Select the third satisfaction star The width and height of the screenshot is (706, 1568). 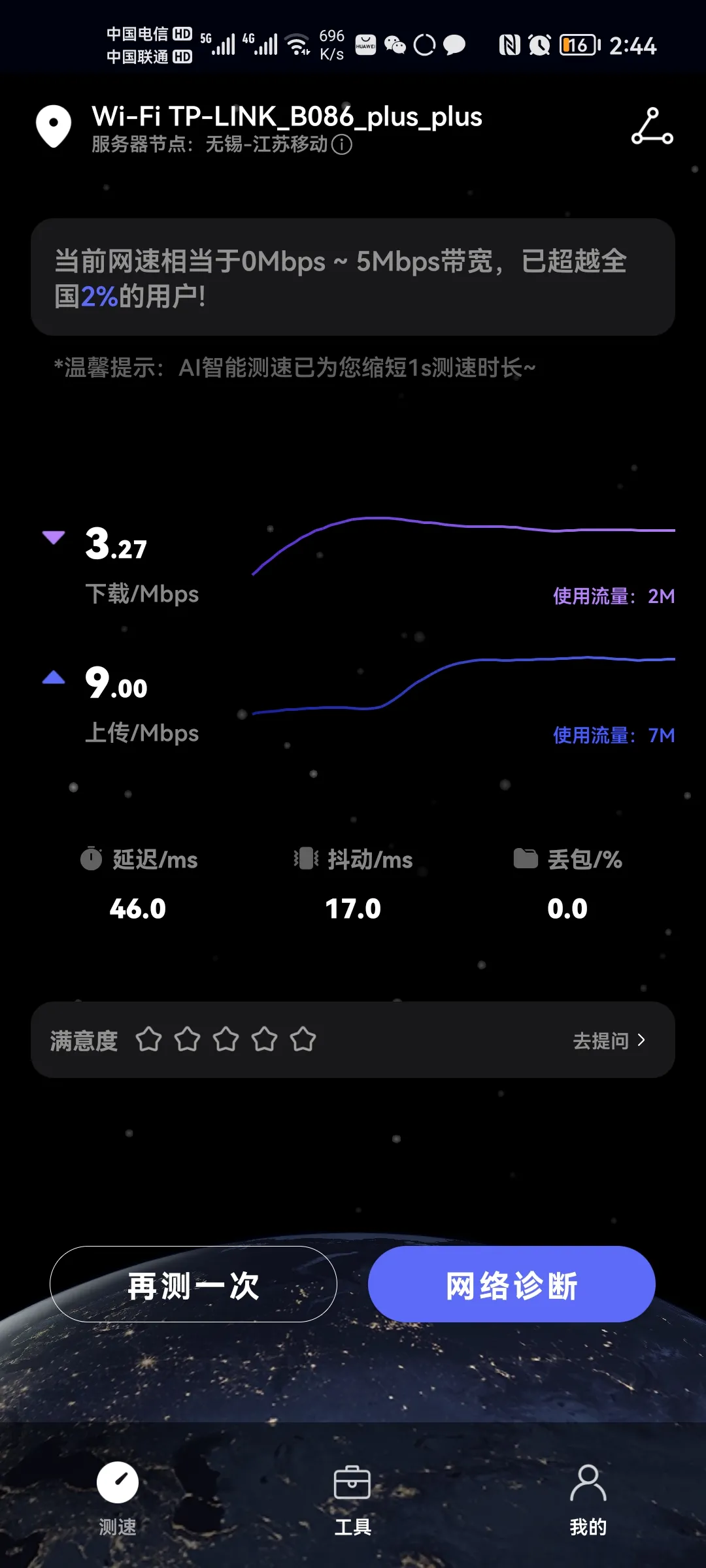[x=226, y=1039]
